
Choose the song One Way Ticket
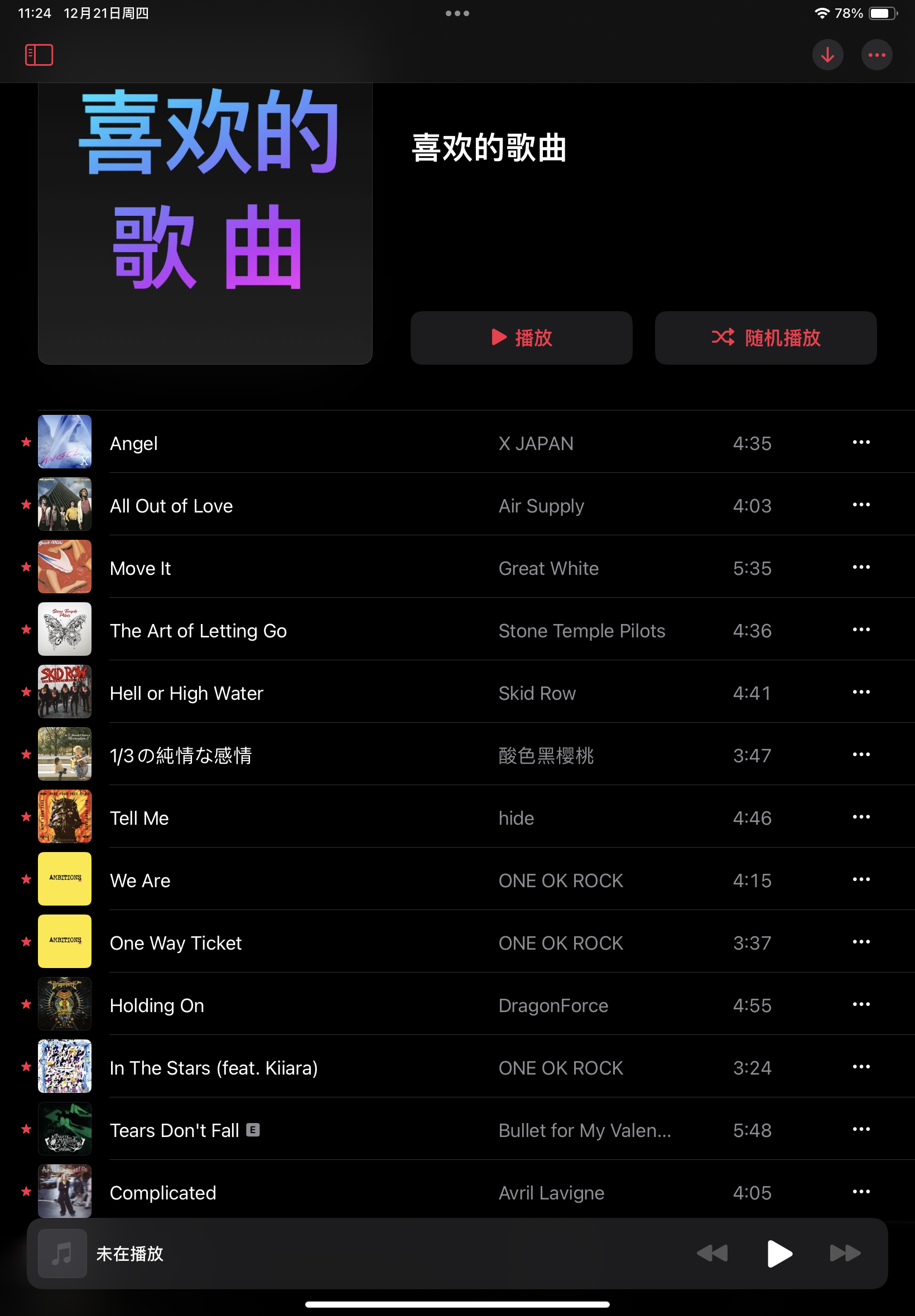(x=175, y=942)
